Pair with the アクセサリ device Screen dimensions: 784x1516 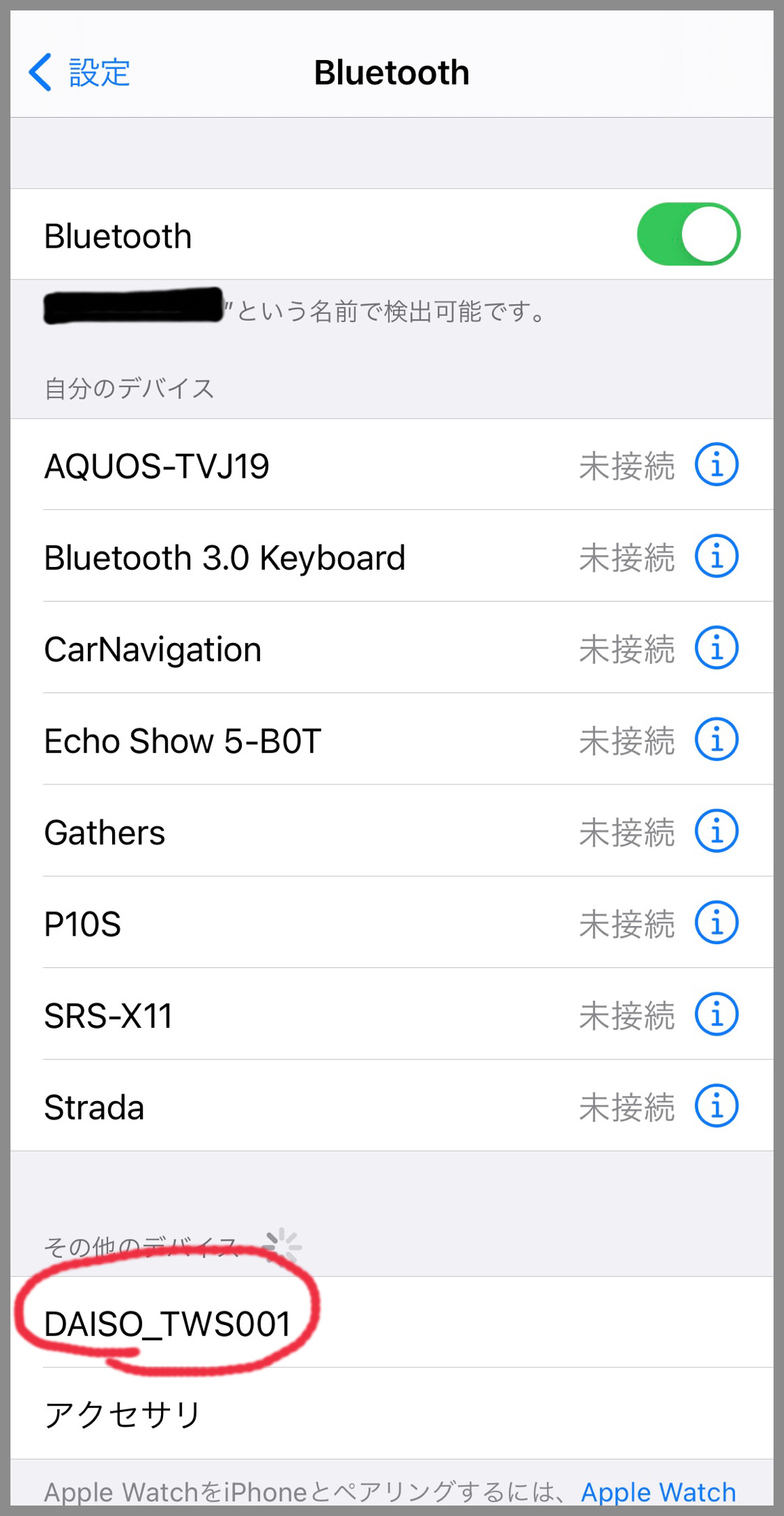click(392, 1413)
